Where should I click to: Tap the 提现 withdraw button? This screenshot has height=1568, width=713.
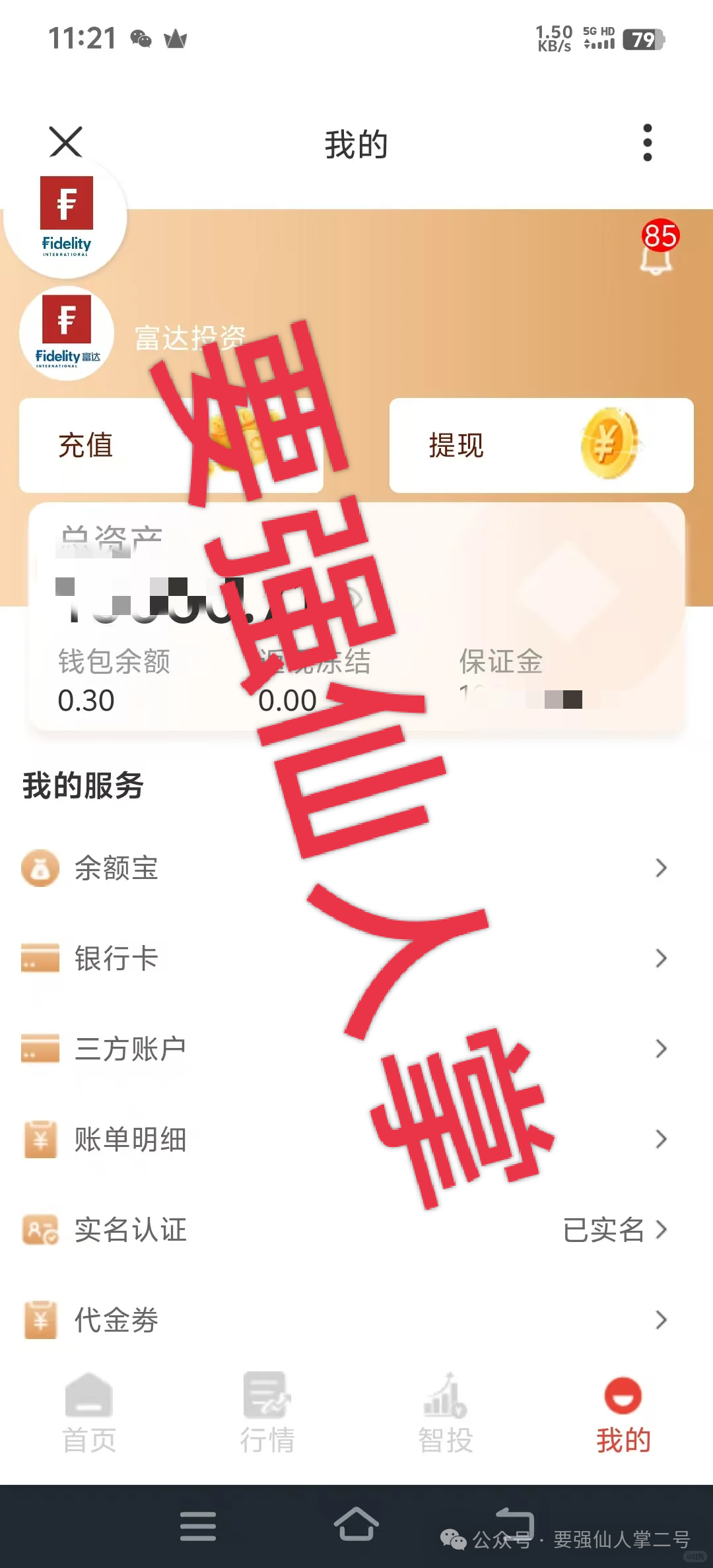541,445
